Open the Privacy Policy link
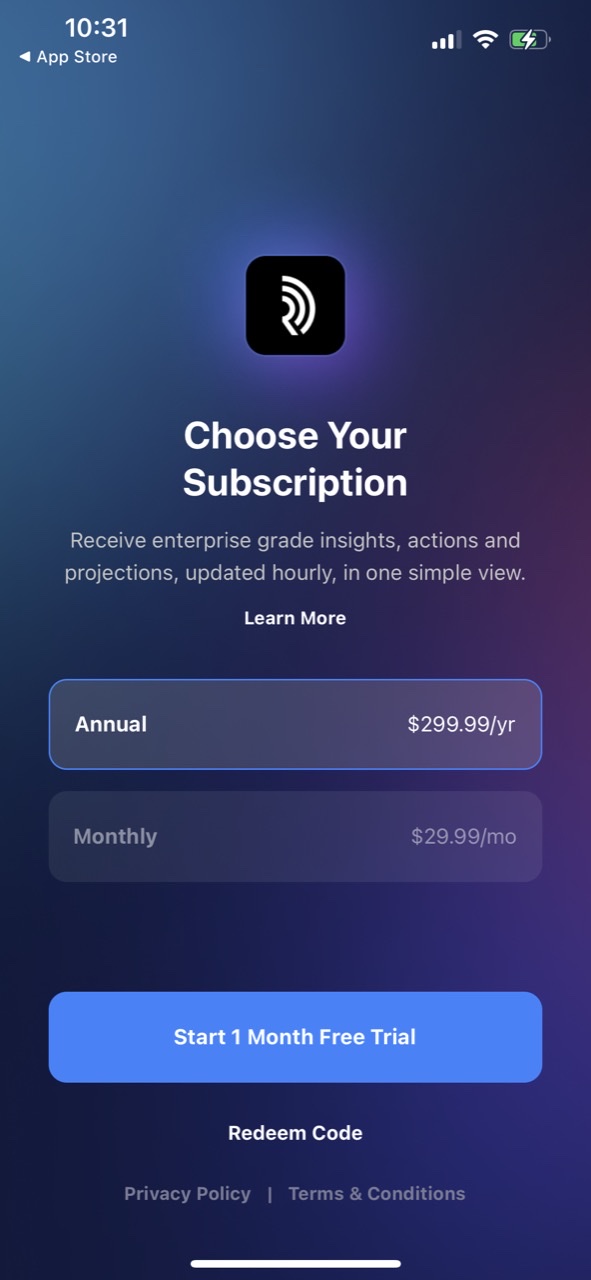Viewport: 591px width, 1280px height. pyautogui.click(x=187, y=1193)
